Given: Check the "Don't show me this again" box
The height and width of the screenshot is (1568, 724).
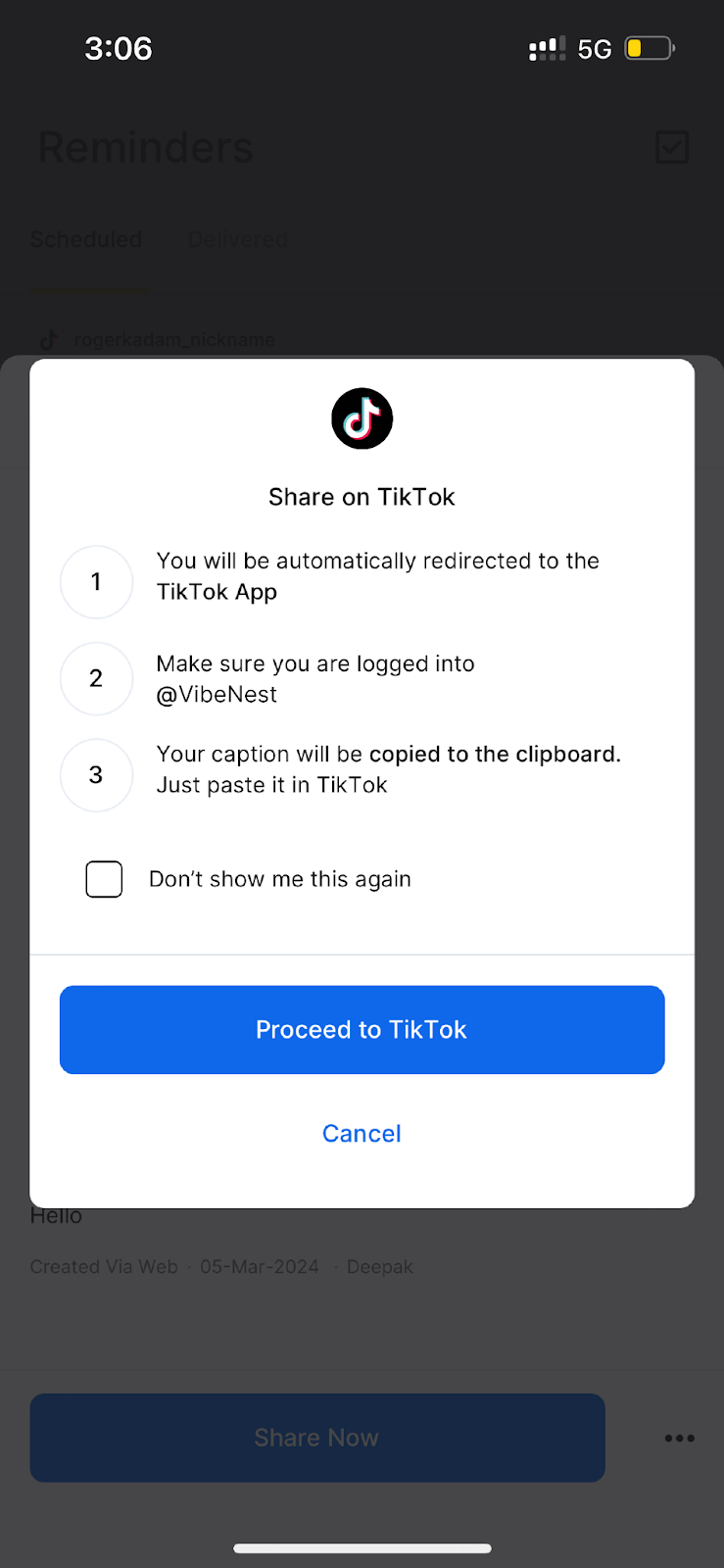Looking at the screenshot, I should (104, 879).
